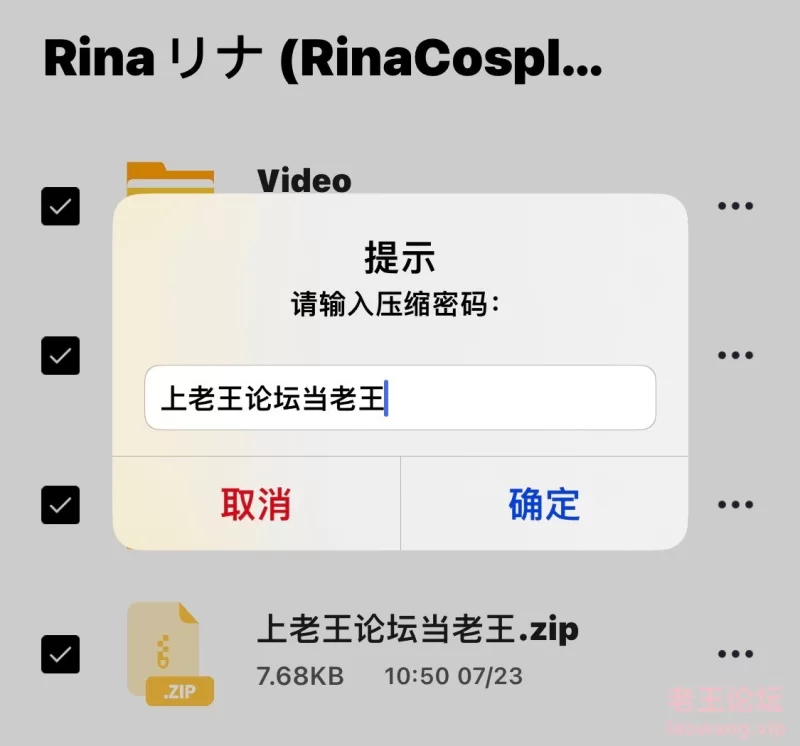Viewport: 800px width, 746px height.
Task: Toggle checkbox for 上老王论坛当老王.zip
Action: click(60, 654)
